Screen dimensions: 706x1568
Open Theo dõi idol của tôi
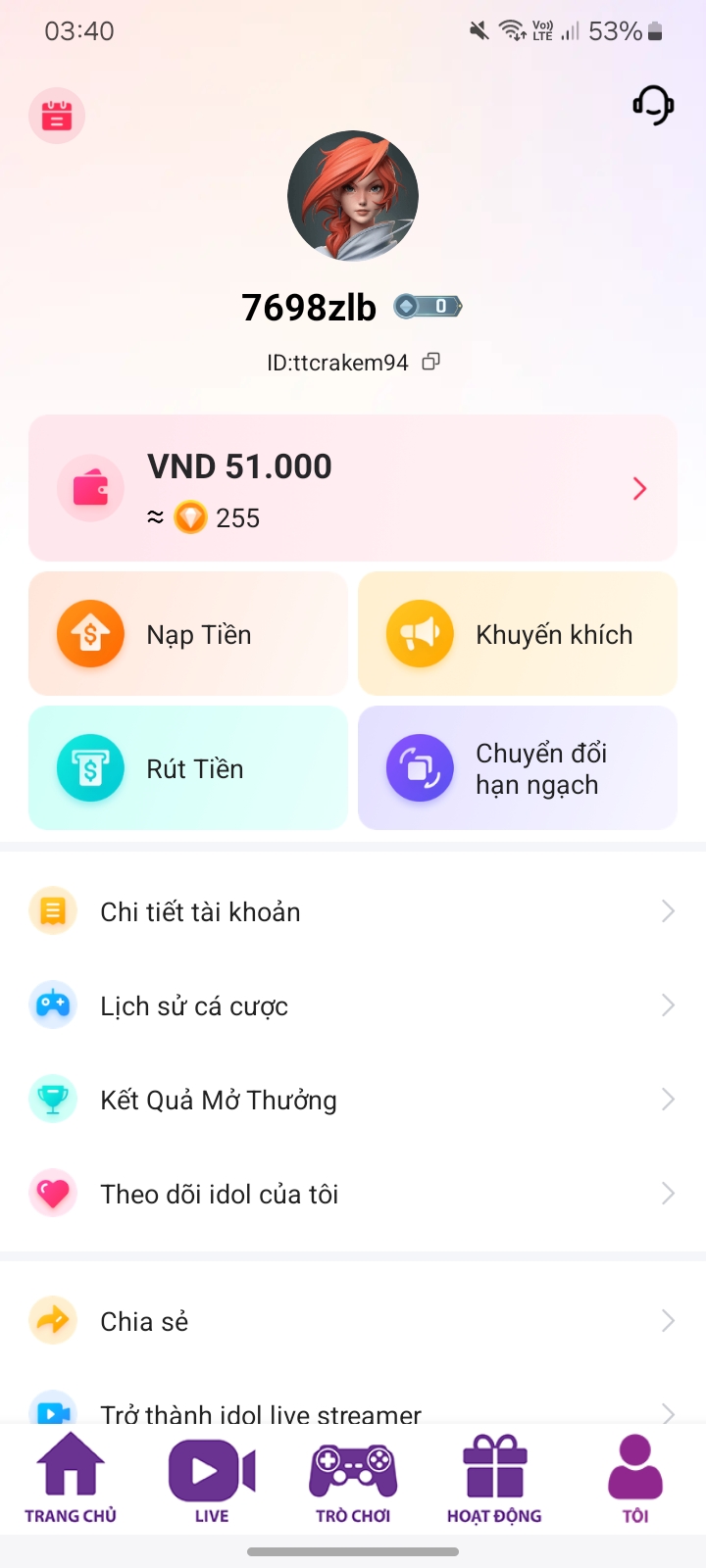click(353, 1194)
